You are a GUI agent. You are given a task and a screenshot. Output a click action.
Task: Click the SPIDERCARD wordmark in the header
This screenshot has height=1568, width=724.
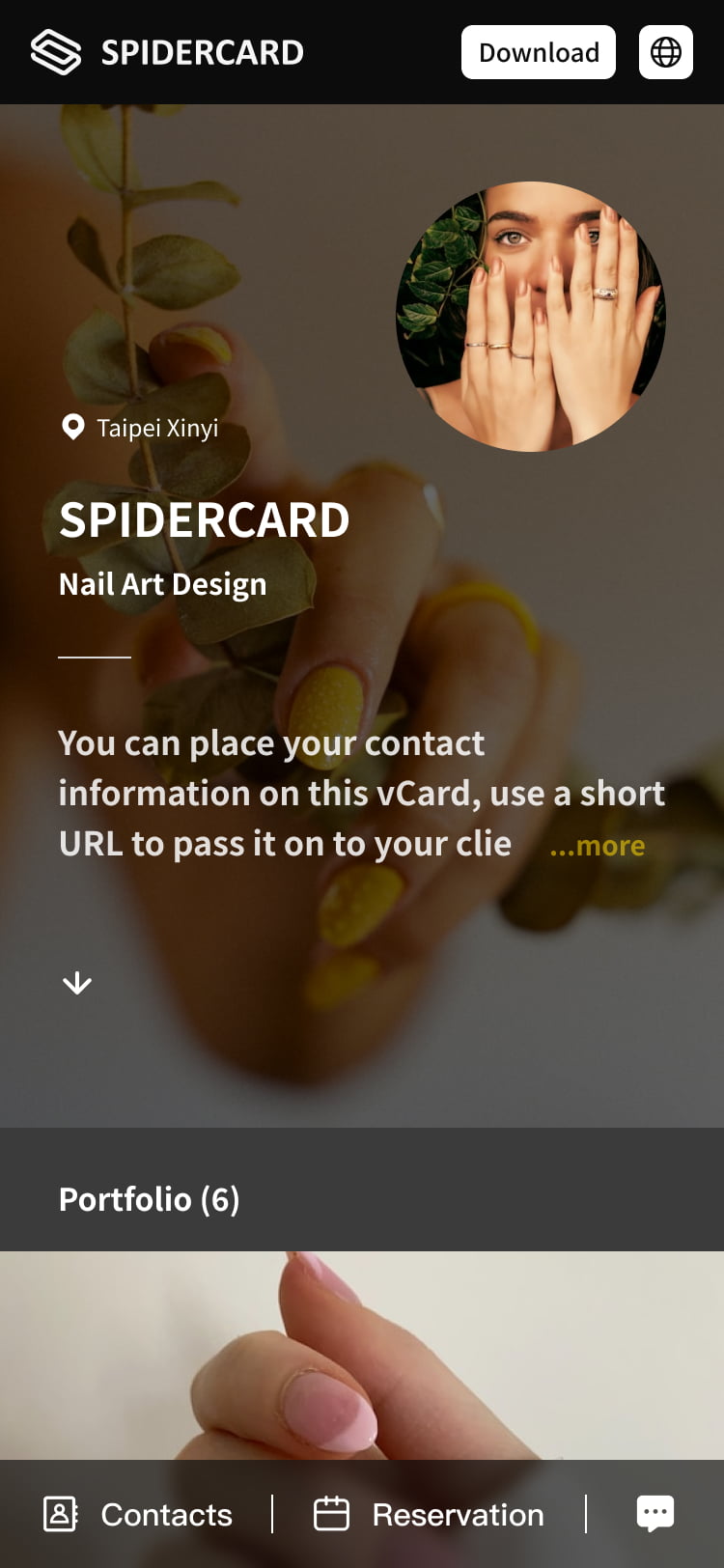(x=201, y=52)
